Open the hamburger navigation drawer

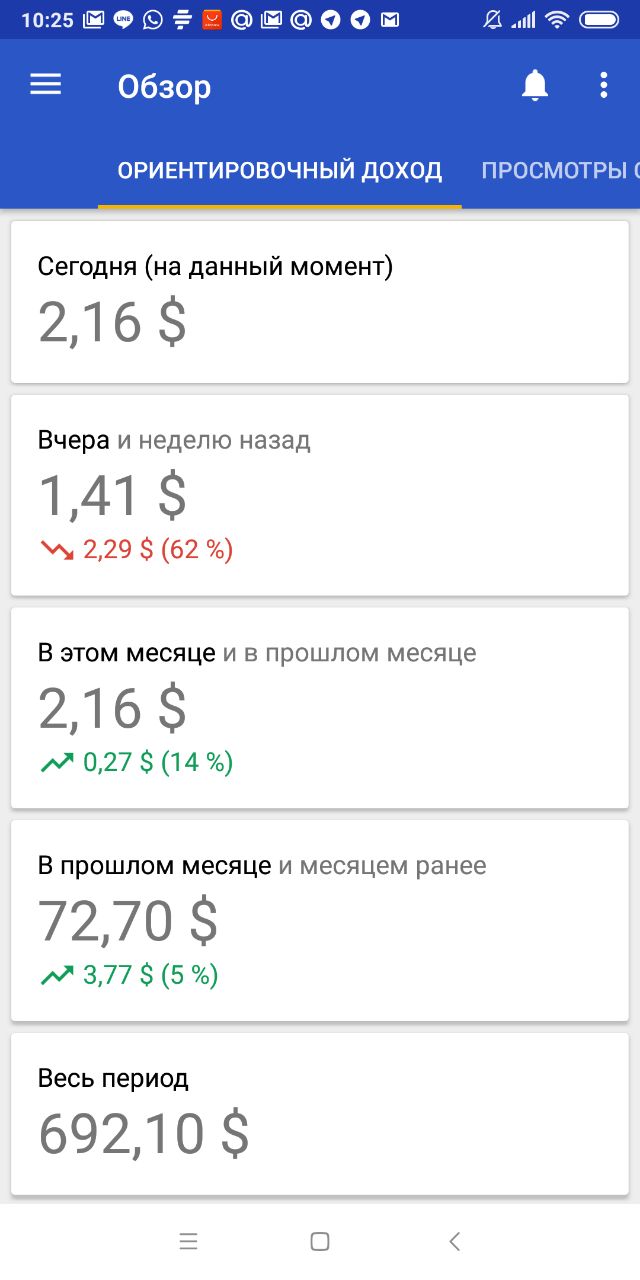46,86
